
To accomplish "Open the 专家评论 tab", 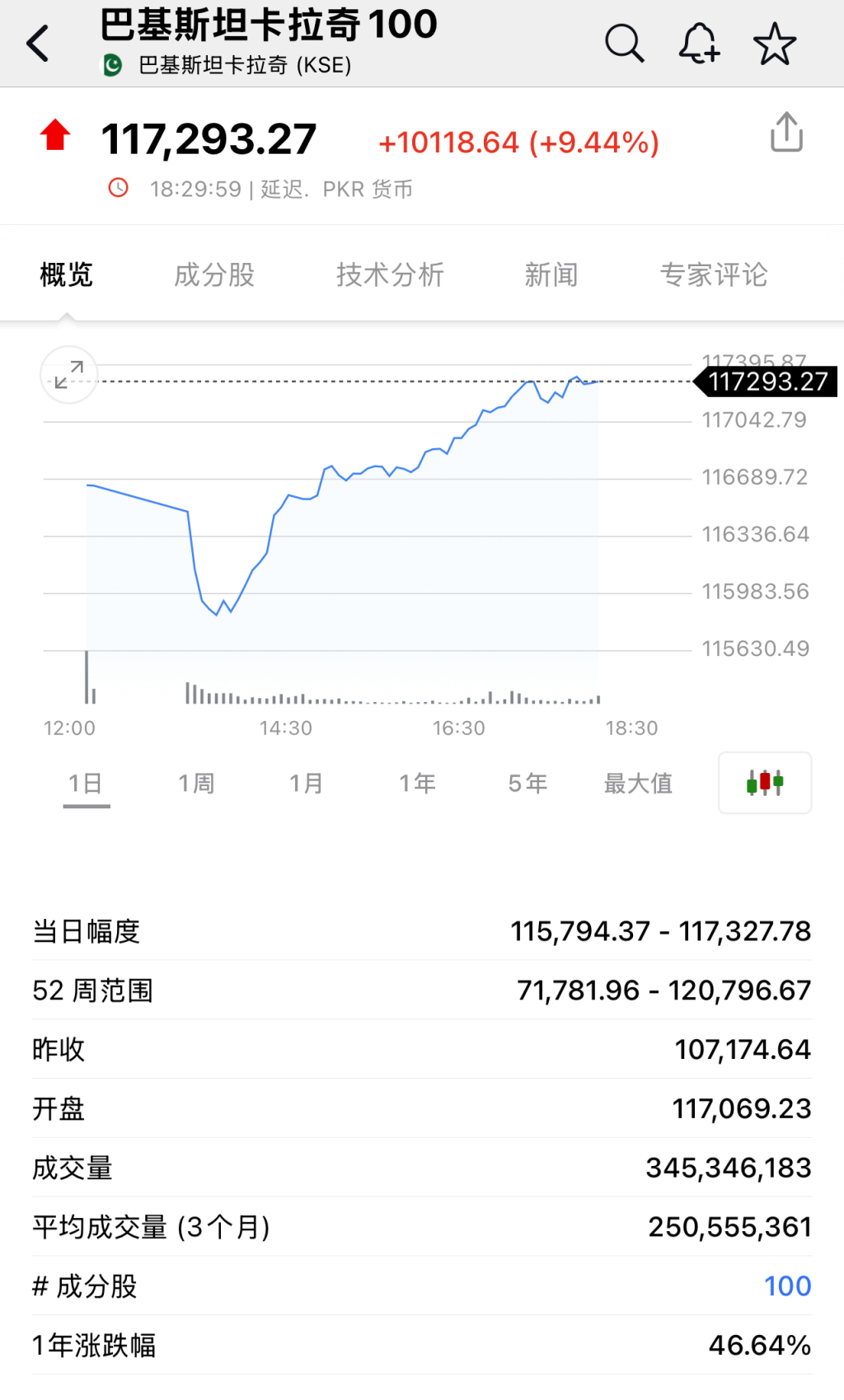I will [x=714, y=274].
